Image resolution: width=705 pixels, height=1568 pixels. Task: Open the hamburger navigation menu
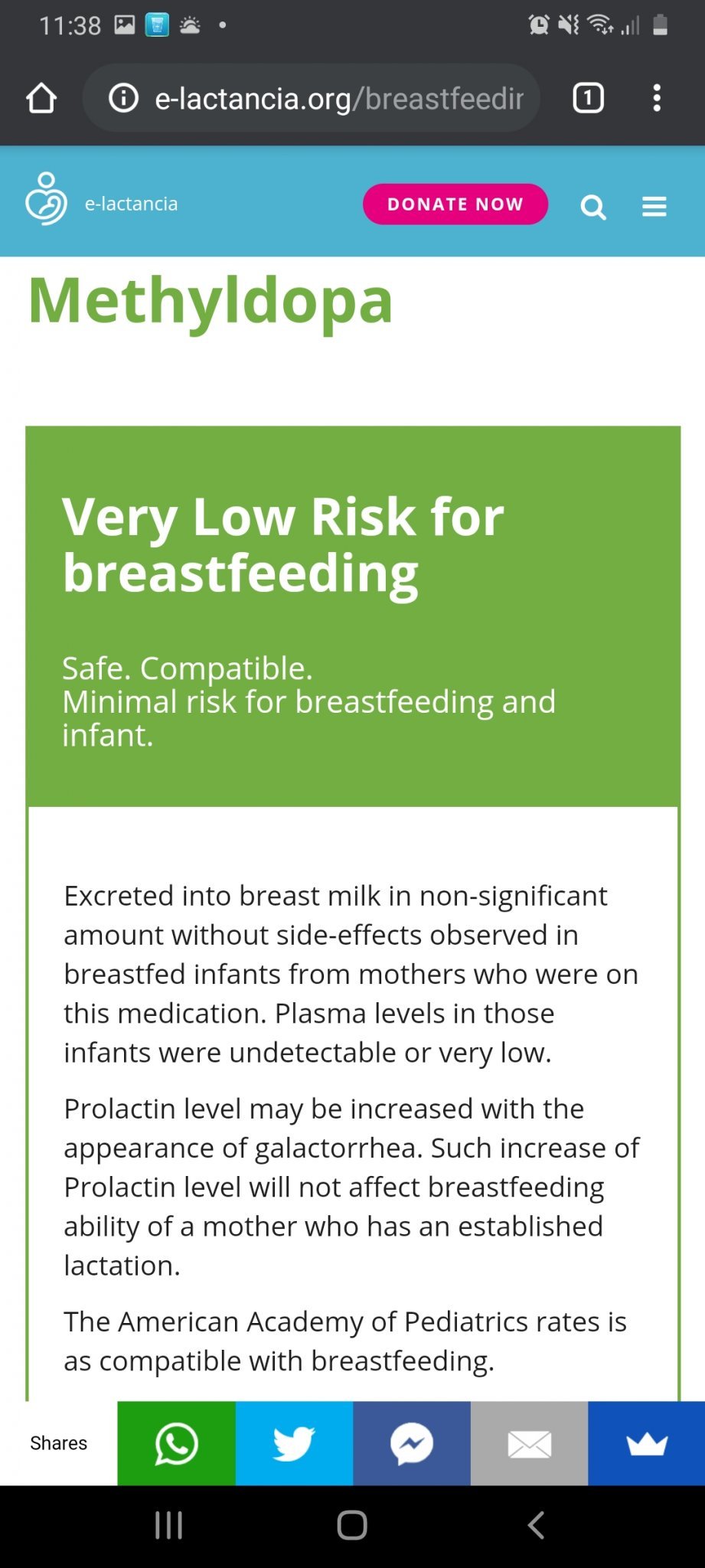(654, 207)
